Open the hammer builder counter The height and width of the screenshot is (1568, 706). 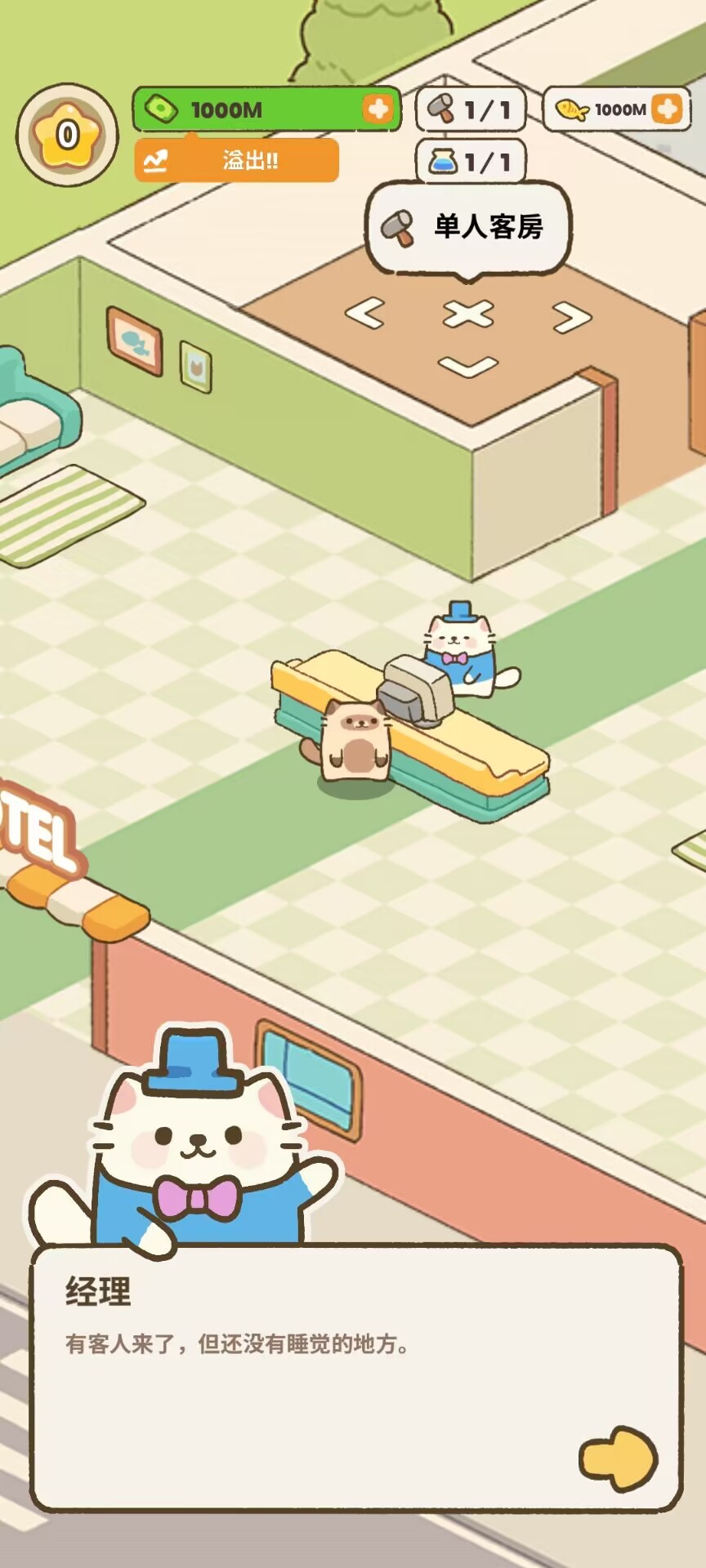pyautogui.click(x=471, y=109)
